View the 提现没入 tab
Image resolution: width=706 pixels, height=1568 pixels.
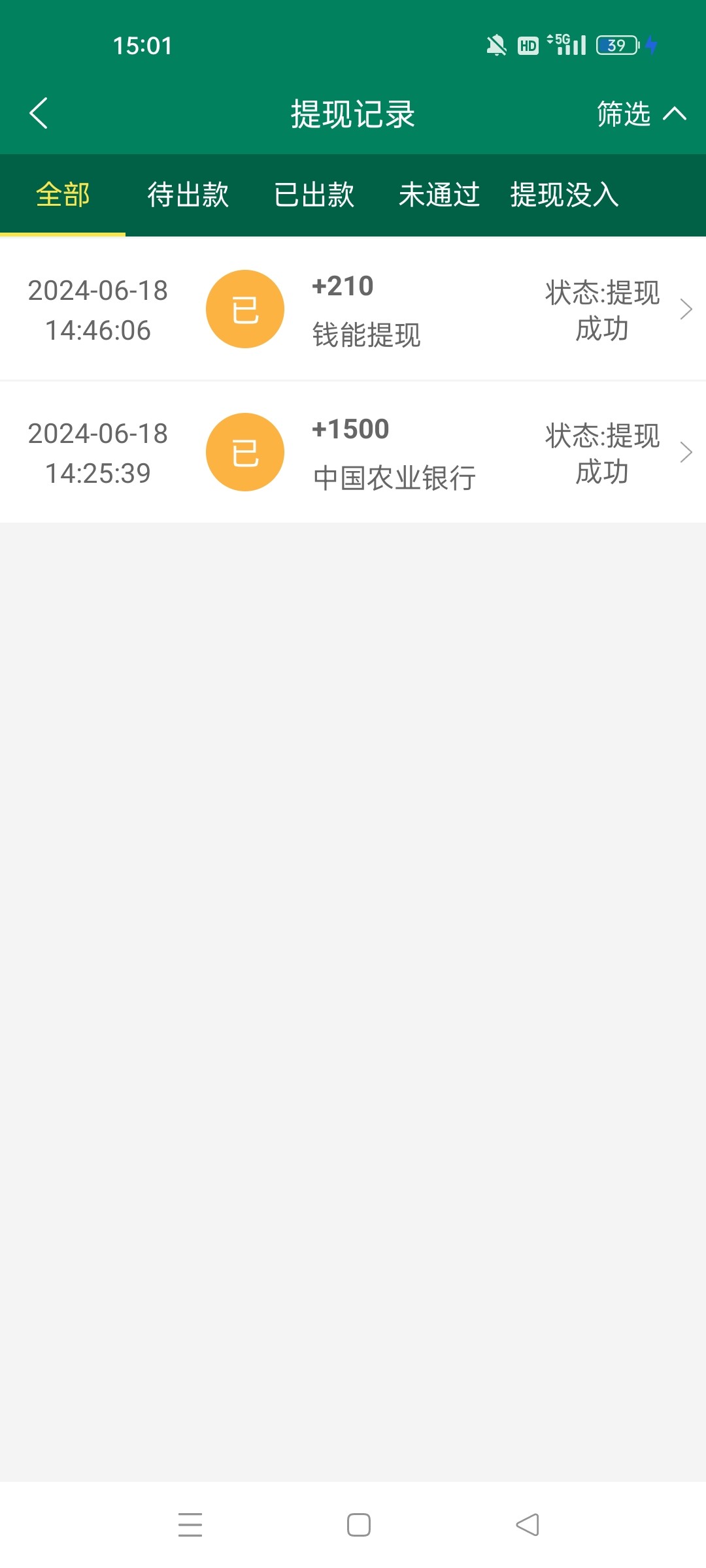564,195
